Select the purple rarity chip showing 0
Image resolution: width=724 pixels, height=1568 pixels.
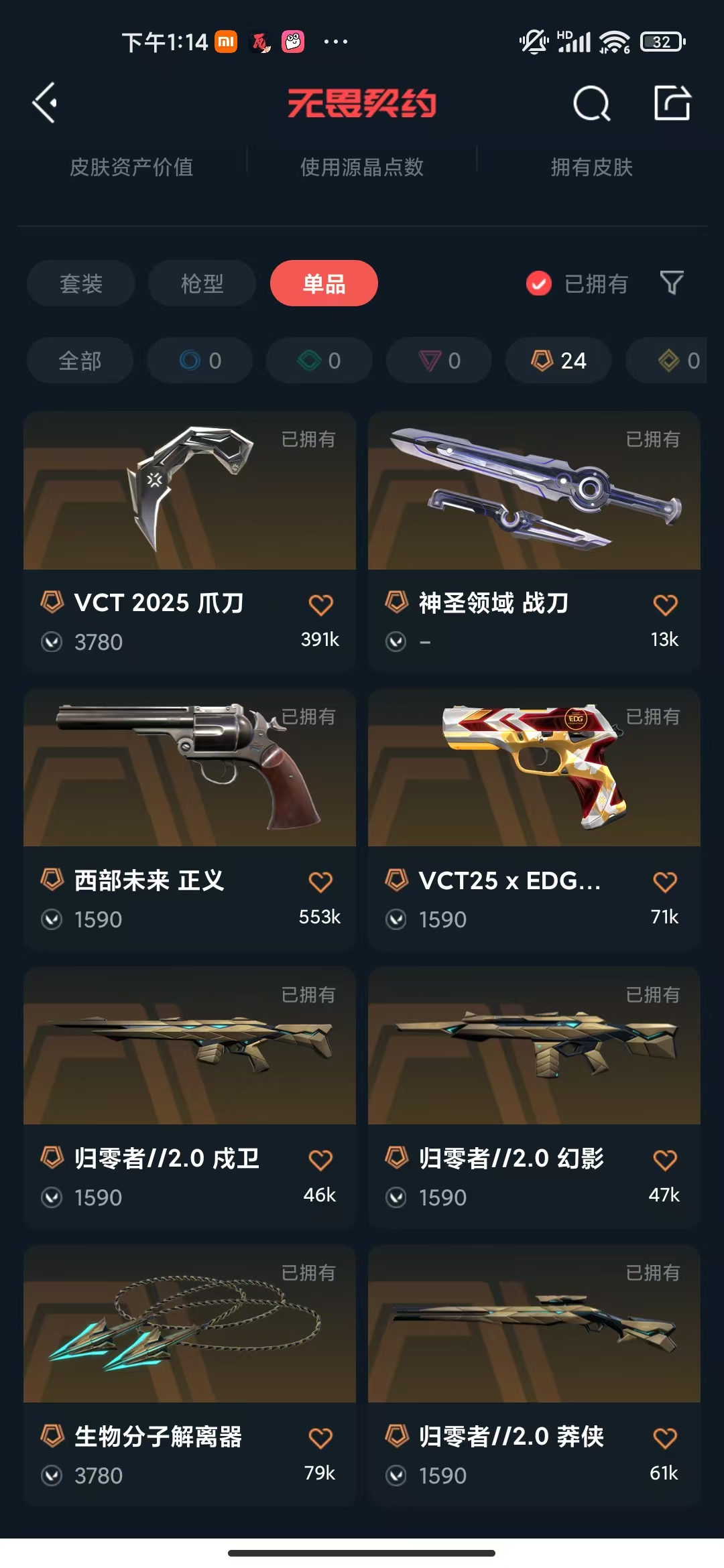click(x=439, y=361)
